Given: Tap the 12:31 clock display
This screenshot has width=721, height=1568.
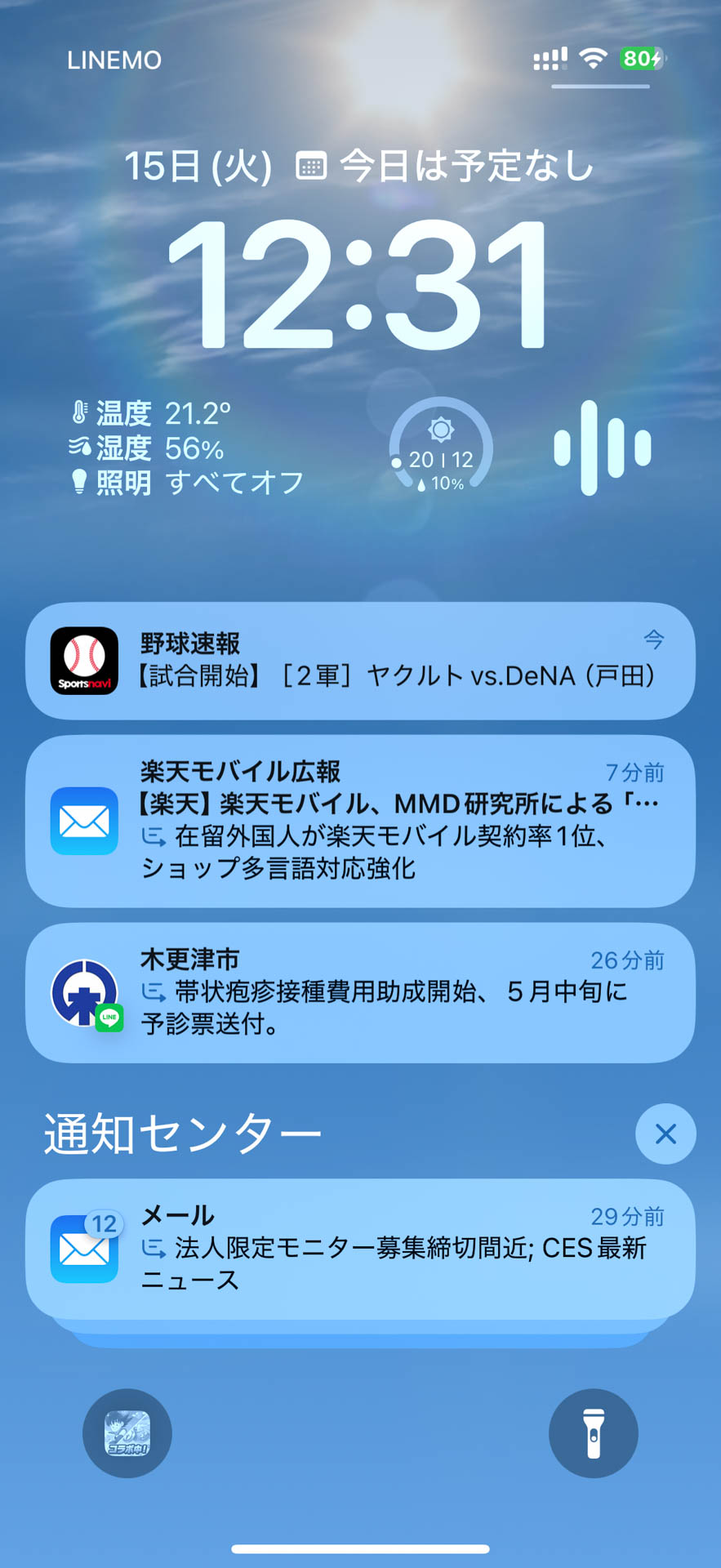Looking at the screenshot, I should click(360, 282).
